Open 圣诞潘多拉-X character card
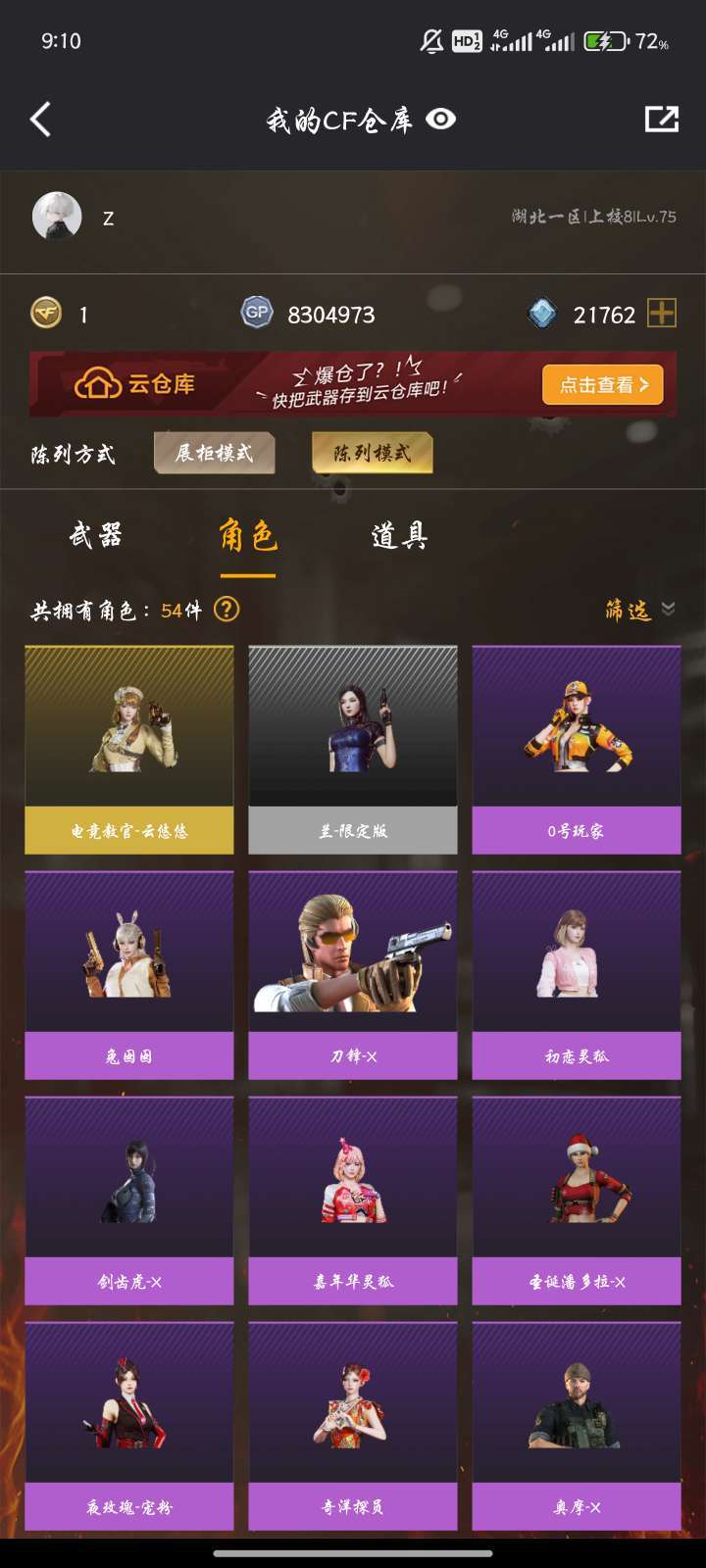This screenshot has width=706, height=1568. coord(577,1200)
